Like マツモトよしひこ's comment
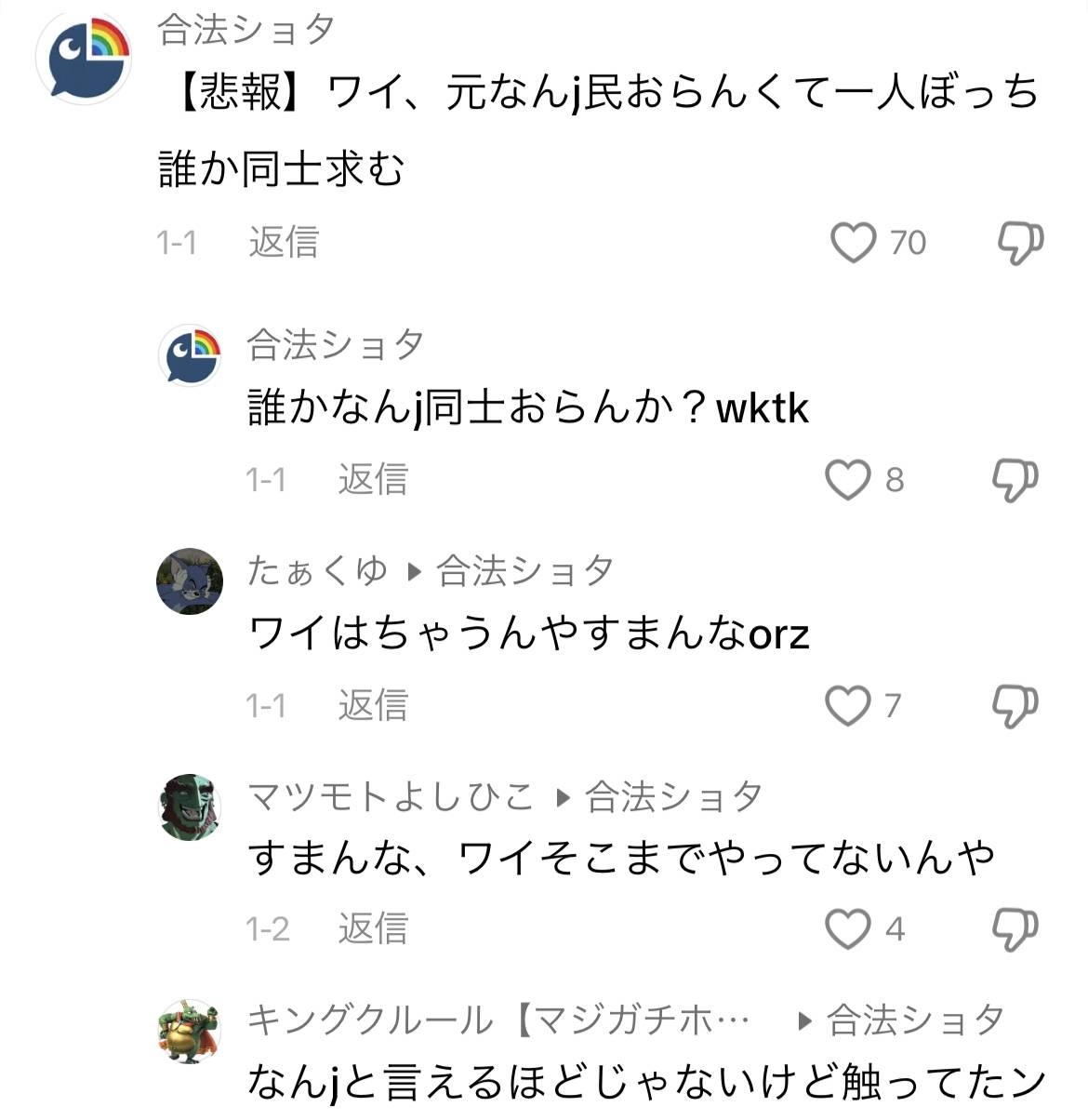 click(847, 928)
